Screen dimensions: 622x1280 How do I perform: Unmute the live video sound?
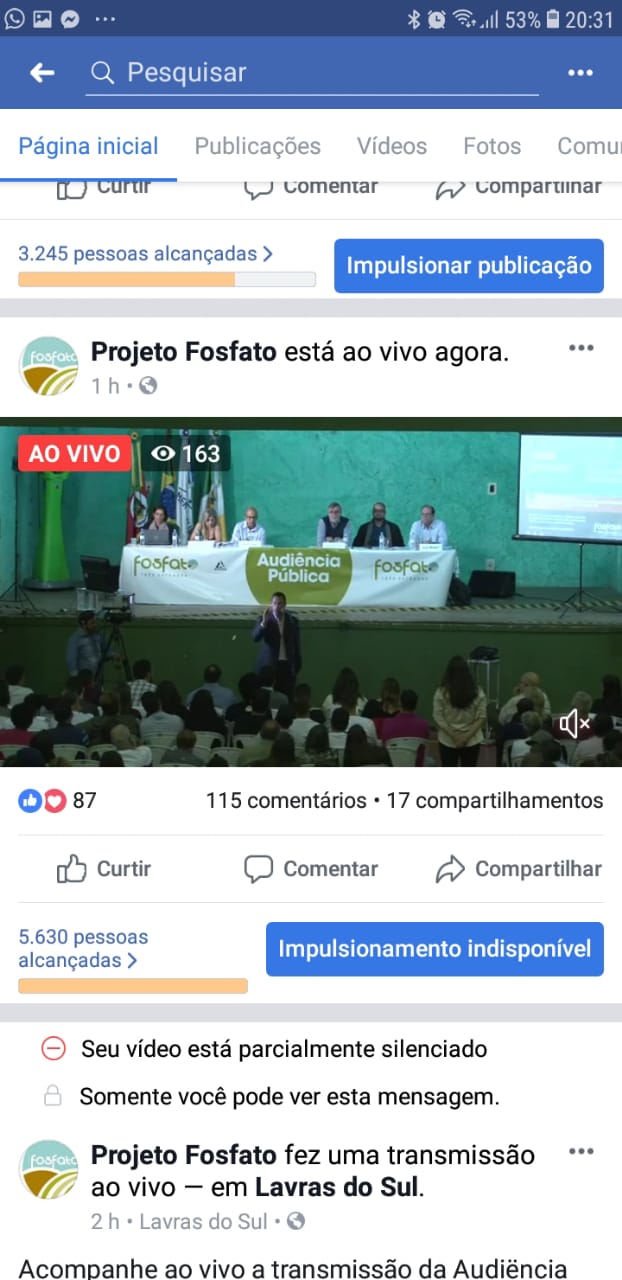(x=575, y=723)
